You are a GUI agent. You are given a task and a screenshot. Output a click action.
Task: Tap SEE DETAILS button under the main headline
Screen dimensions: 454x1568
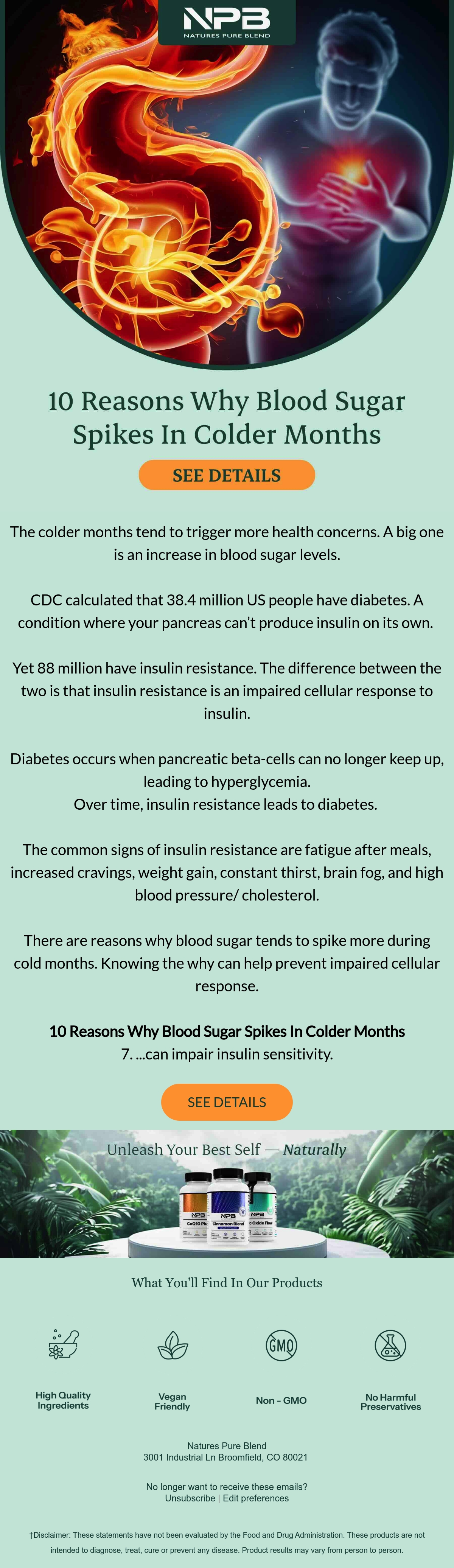226,475
